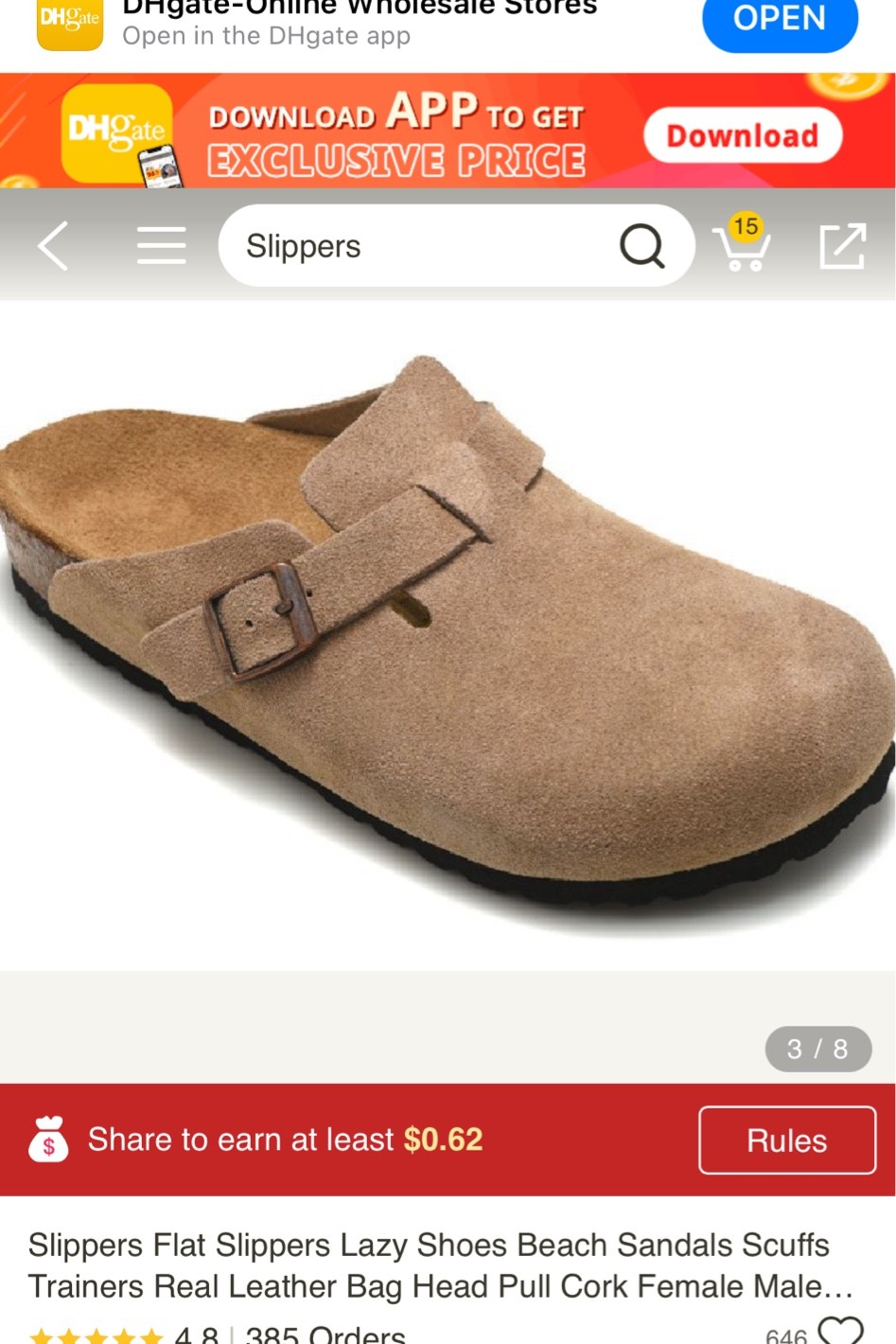This screenshot has width=896, height=1344.
Task: Tap the search magnifier icon
Action: pyautogui.click(x=642, y=245)
